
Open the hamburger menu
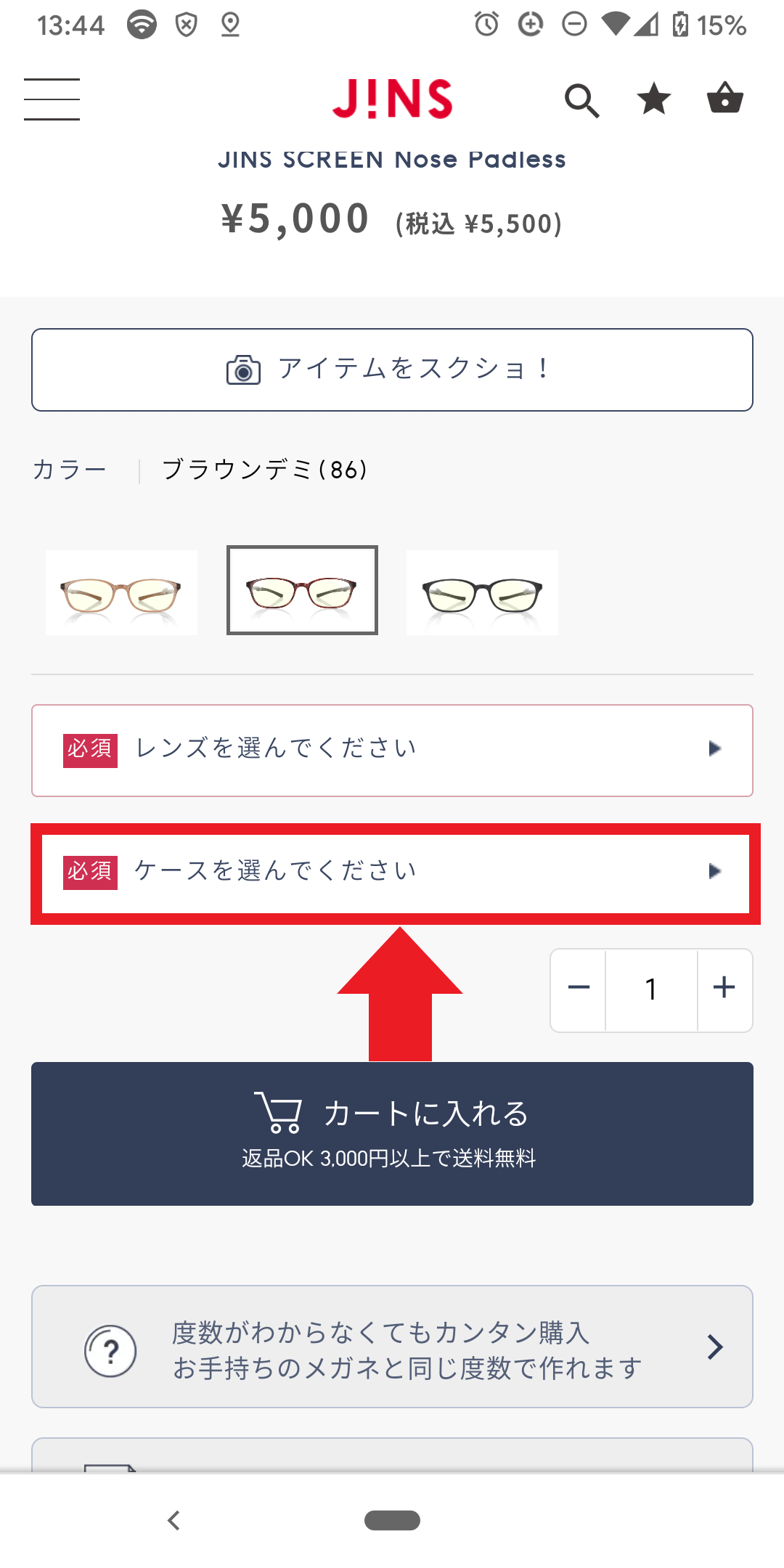pyautogui.click(x=52, y=99)
